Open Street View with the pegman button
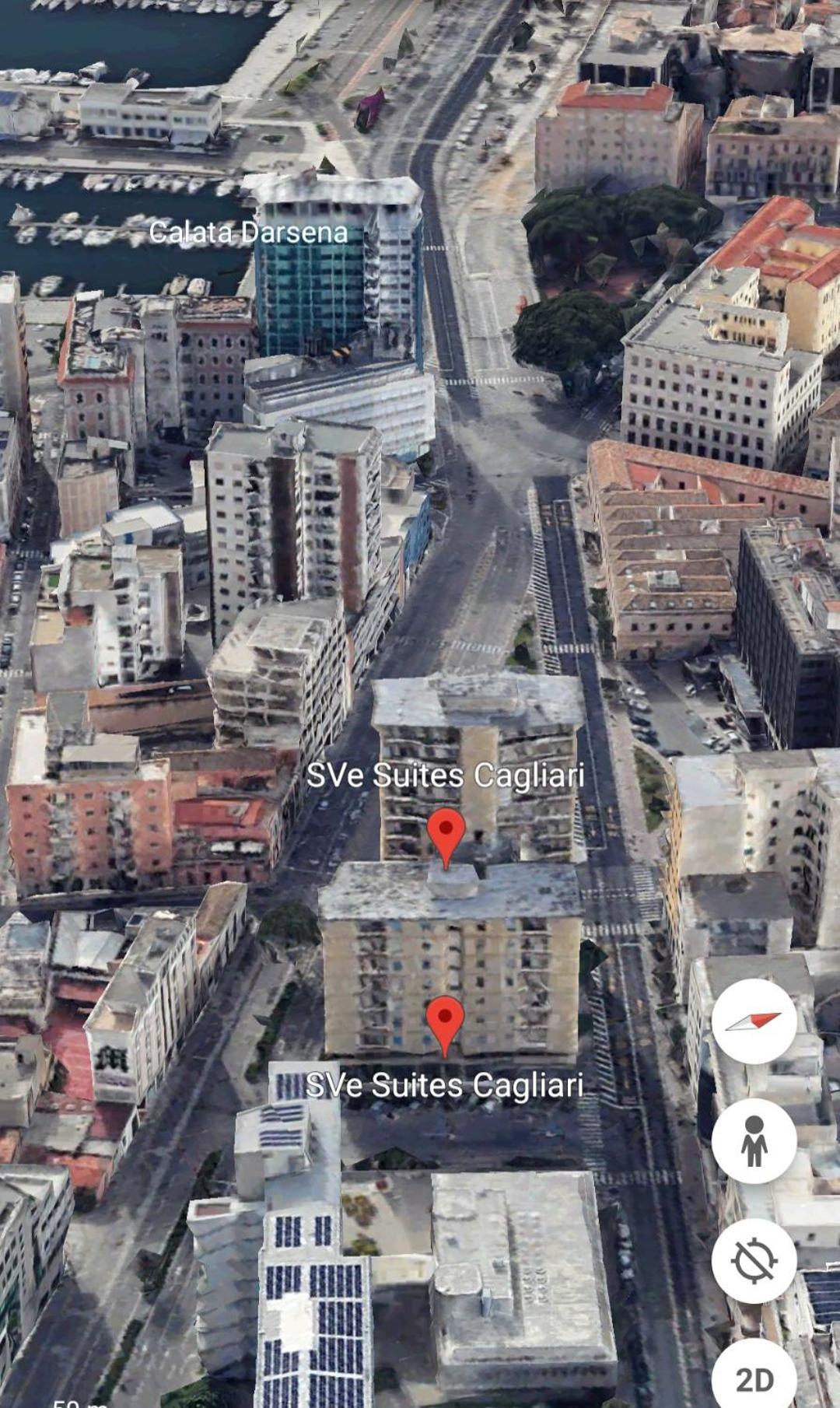The height and width of the screenshot is (1408, 840). (754, 1141)
